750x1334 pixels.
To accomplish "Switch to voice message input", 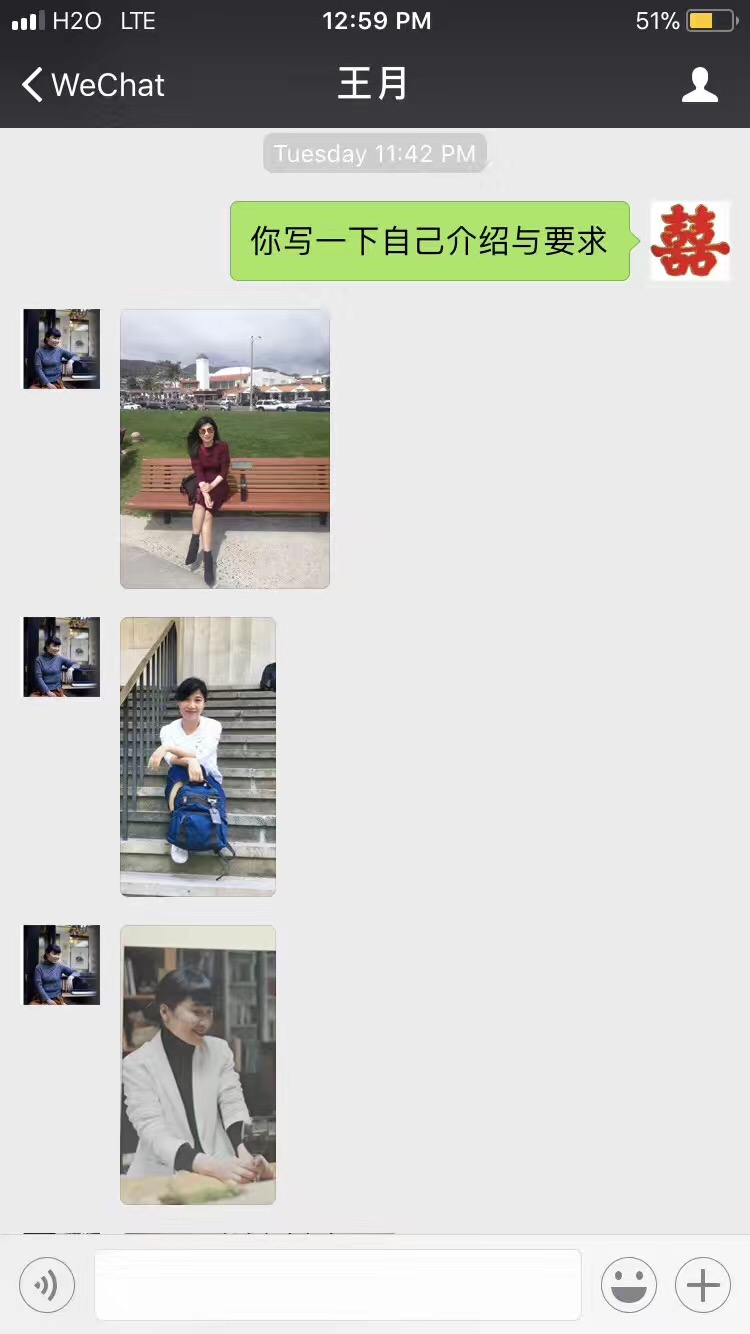I will point(47,1284).
